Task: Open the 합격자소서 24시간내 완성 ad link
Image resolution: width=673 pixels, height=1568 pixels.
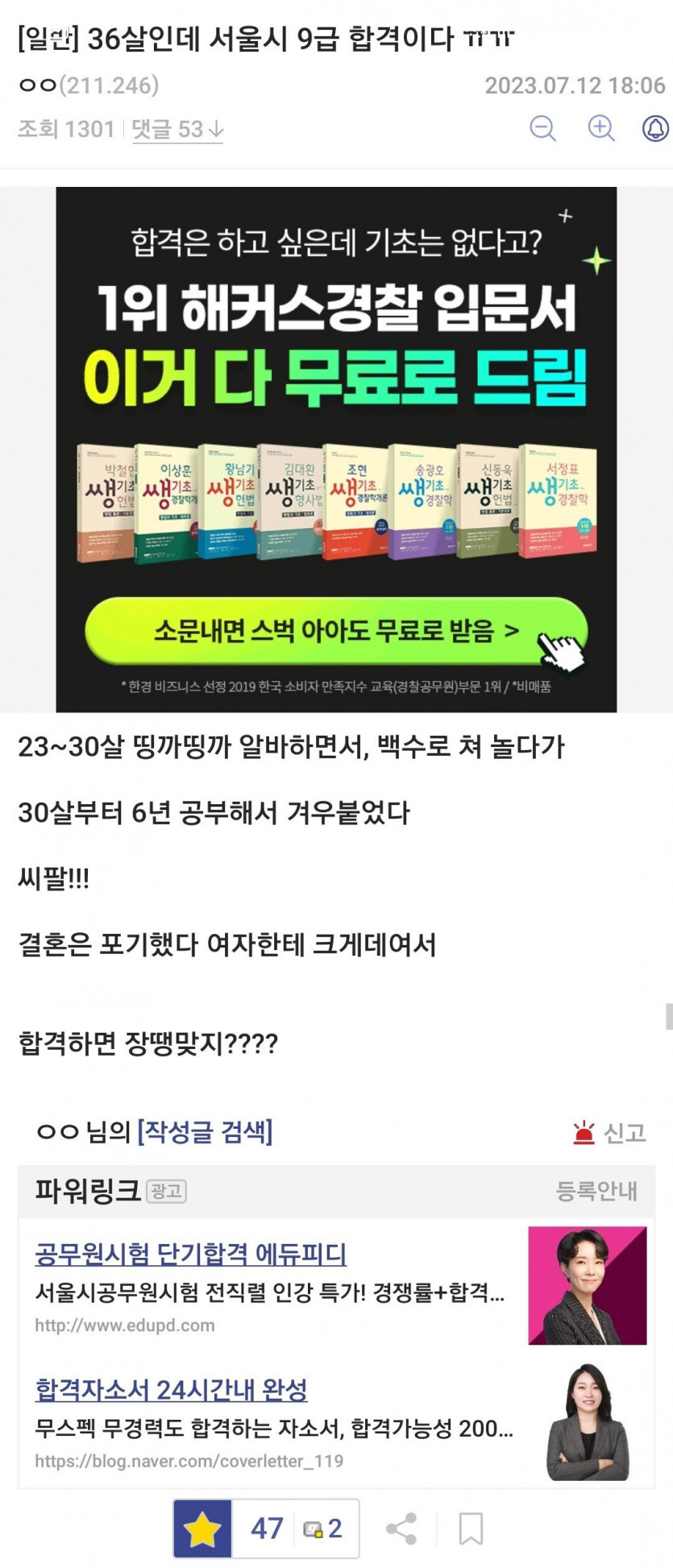Action: pyautogui.click(x=171, y=1389)
